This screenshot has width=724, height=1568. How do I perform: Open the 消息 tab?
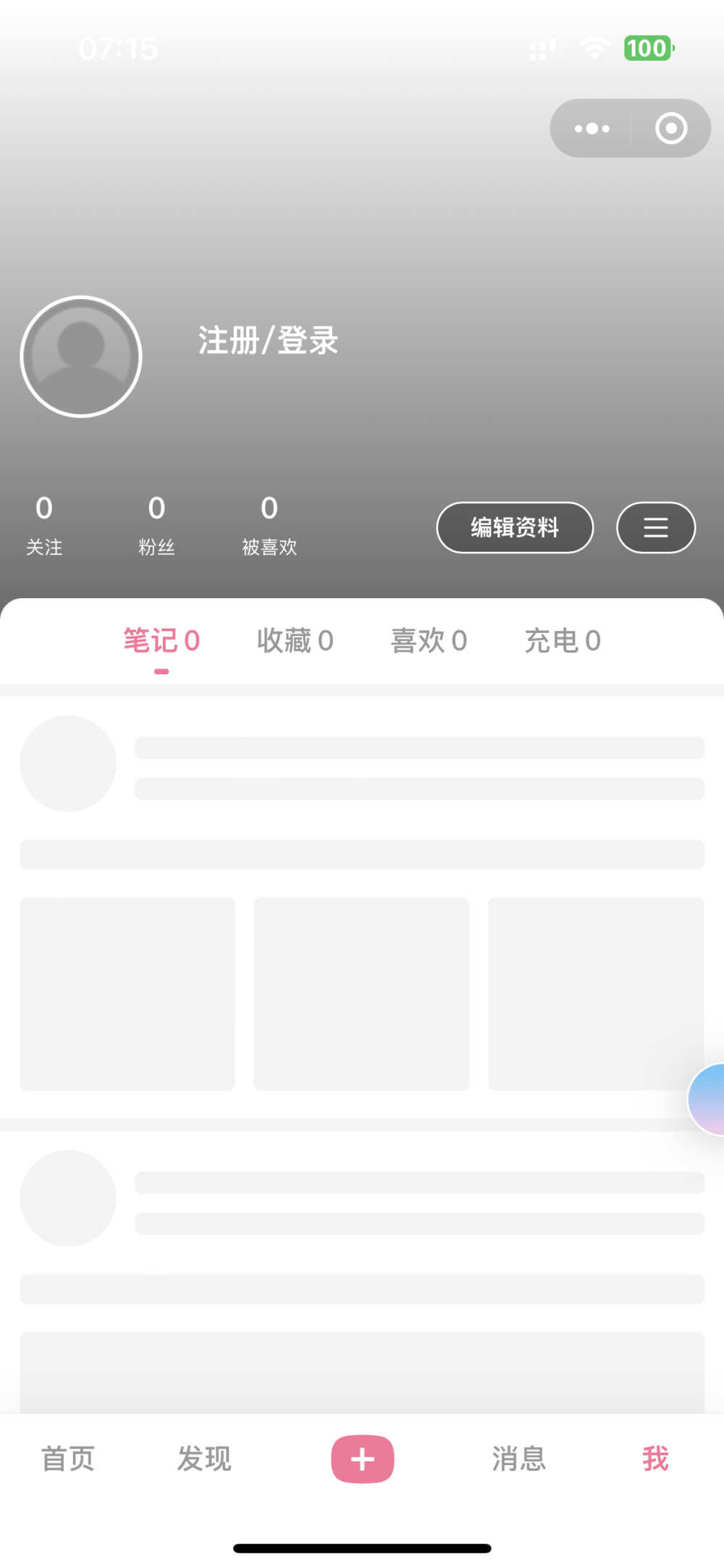[519, 1459]
